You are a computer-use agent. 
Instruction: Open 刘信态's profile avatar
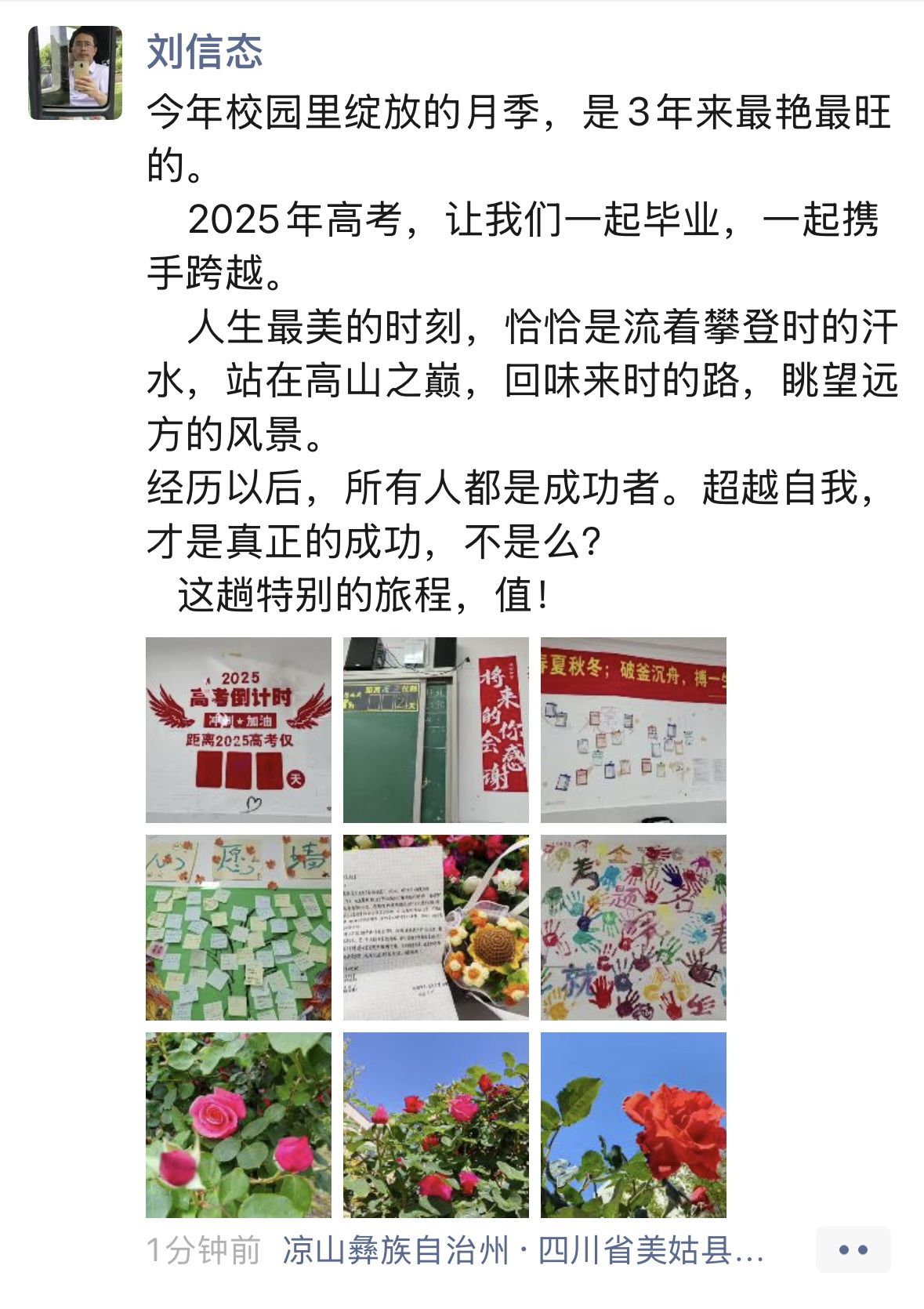coord(75,73)
